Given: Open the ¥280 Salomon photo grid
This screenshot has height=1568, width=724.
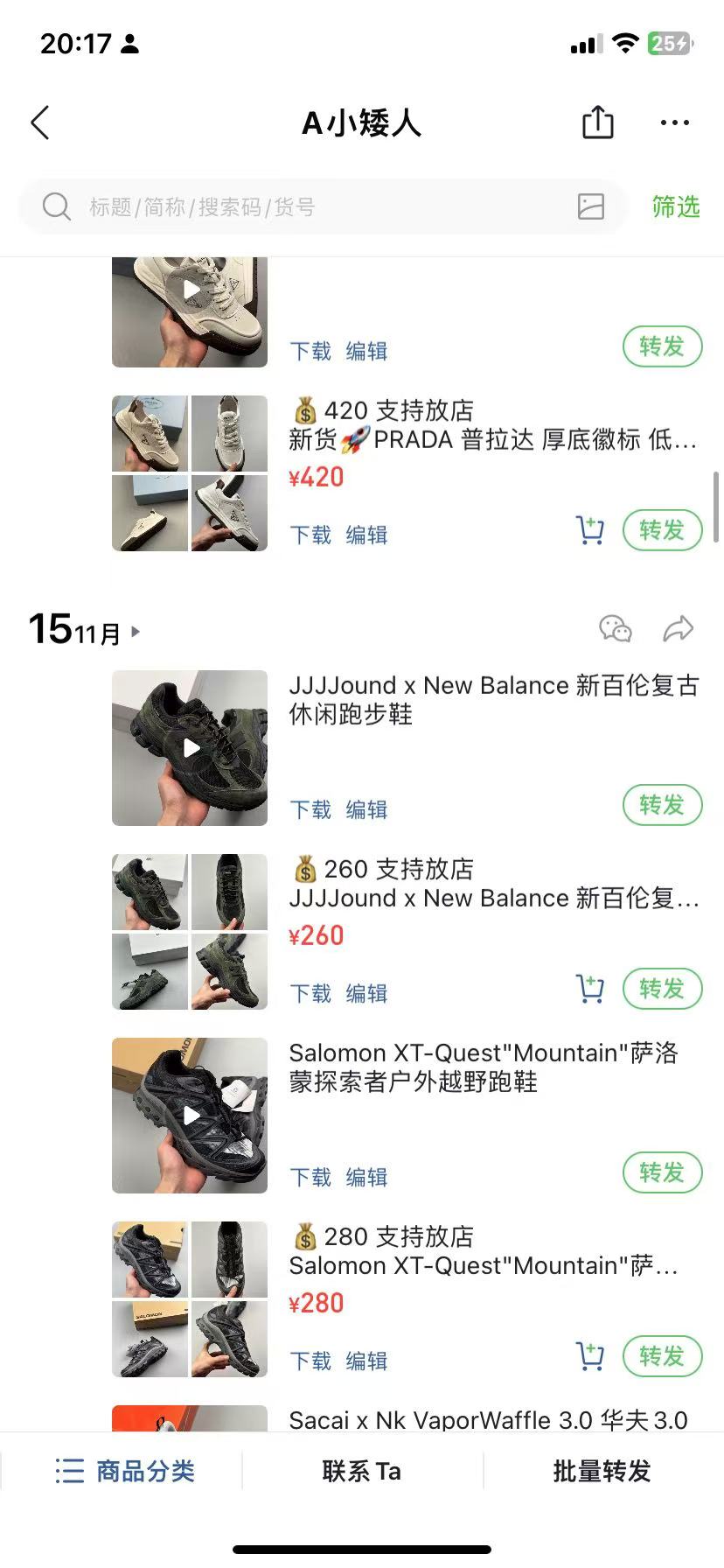Looking at the screenshot, I should (190, 1299).
